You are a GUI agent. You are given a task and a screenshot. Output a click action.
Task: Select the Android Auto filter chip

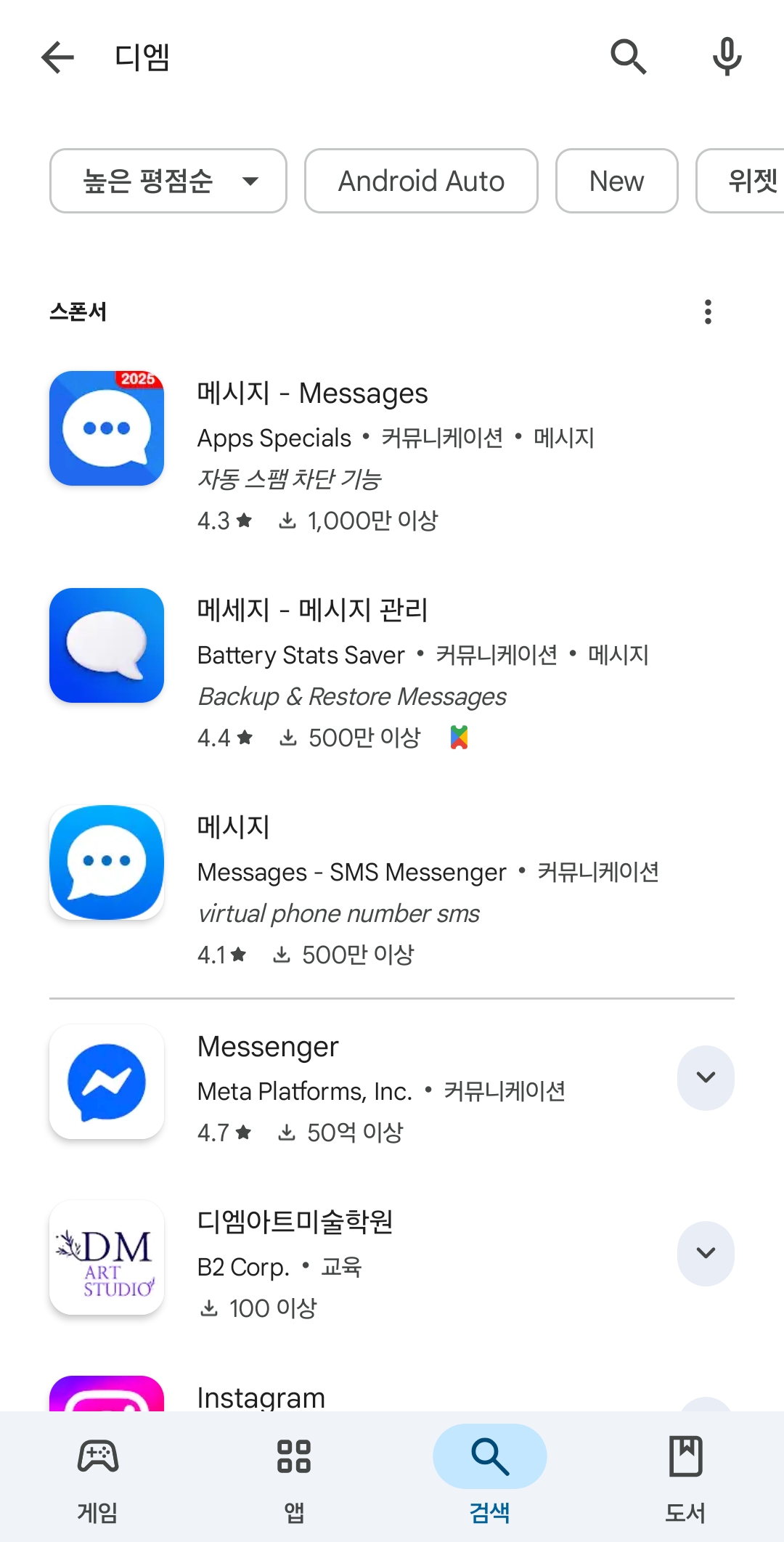(x=421, y=181)
